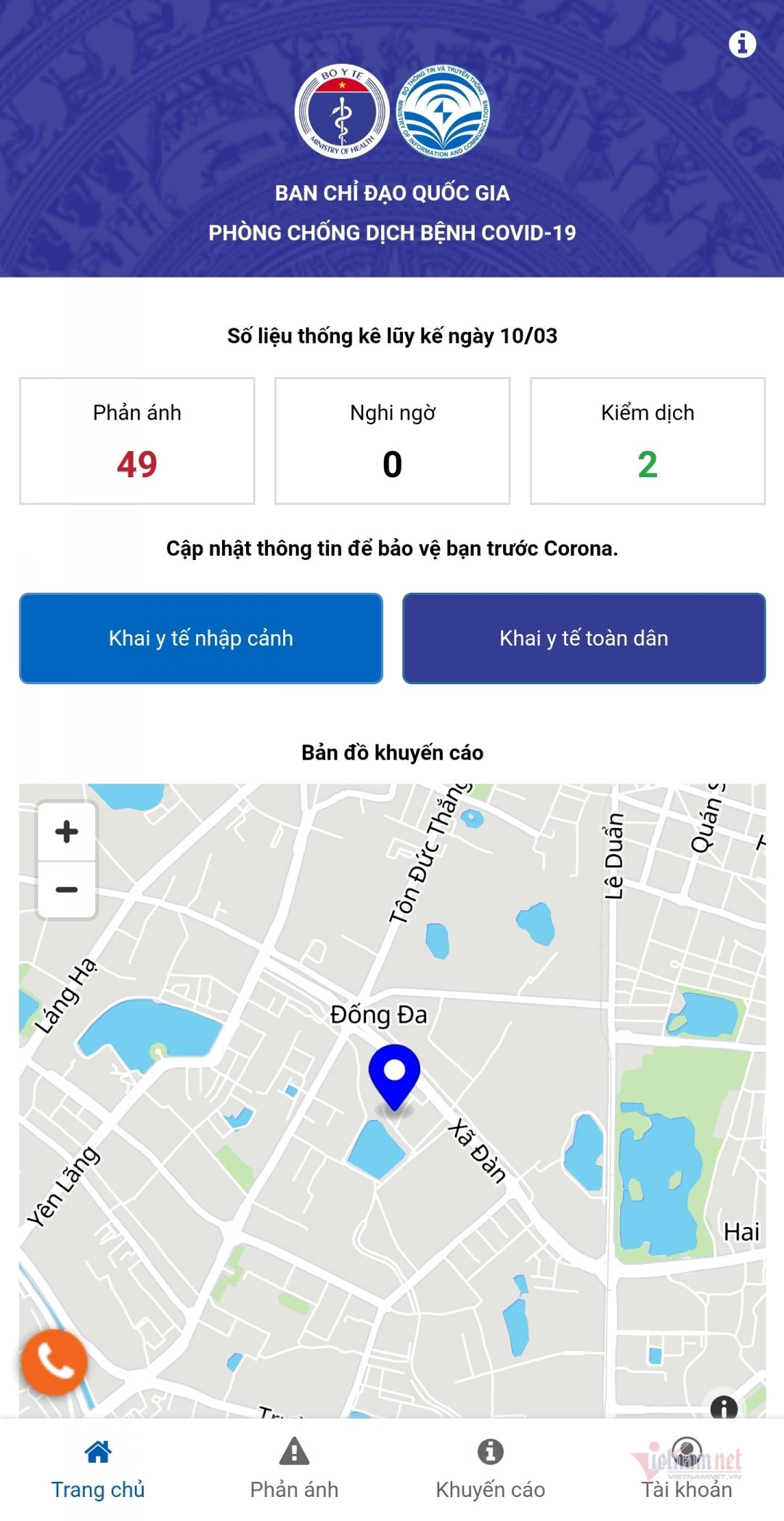Switch to the Phản ánh tab
Viewport: 784px width, 1521px height.
point(294,1469)
